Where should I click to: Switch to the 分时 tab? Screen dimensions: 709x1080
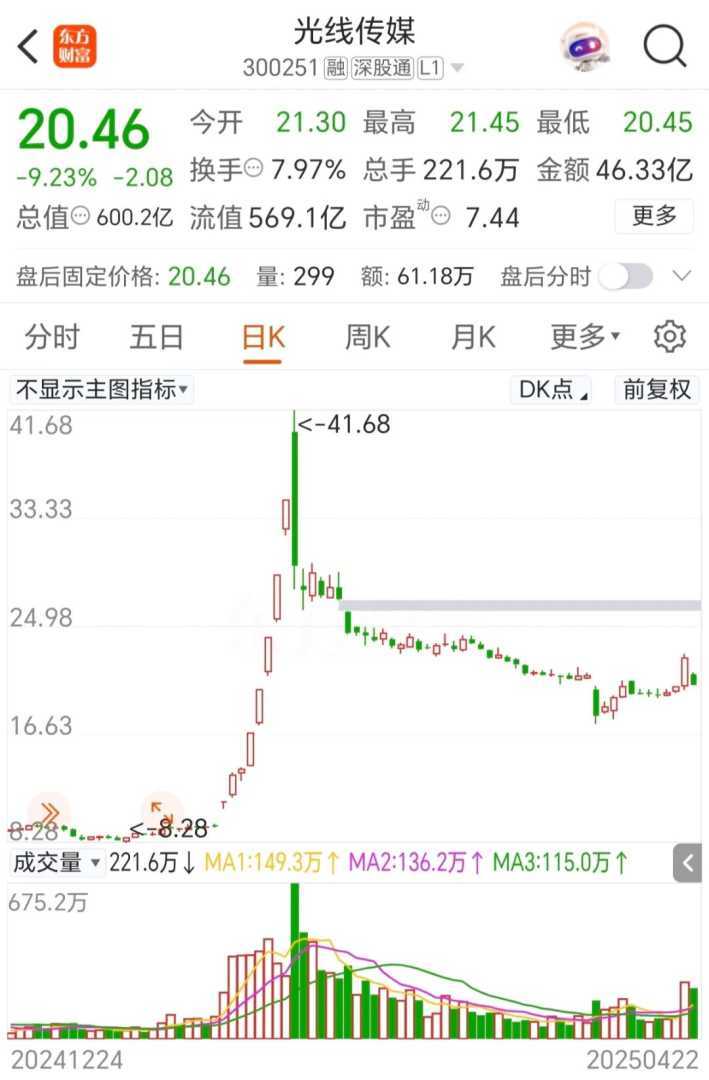[x=52, y=337]
